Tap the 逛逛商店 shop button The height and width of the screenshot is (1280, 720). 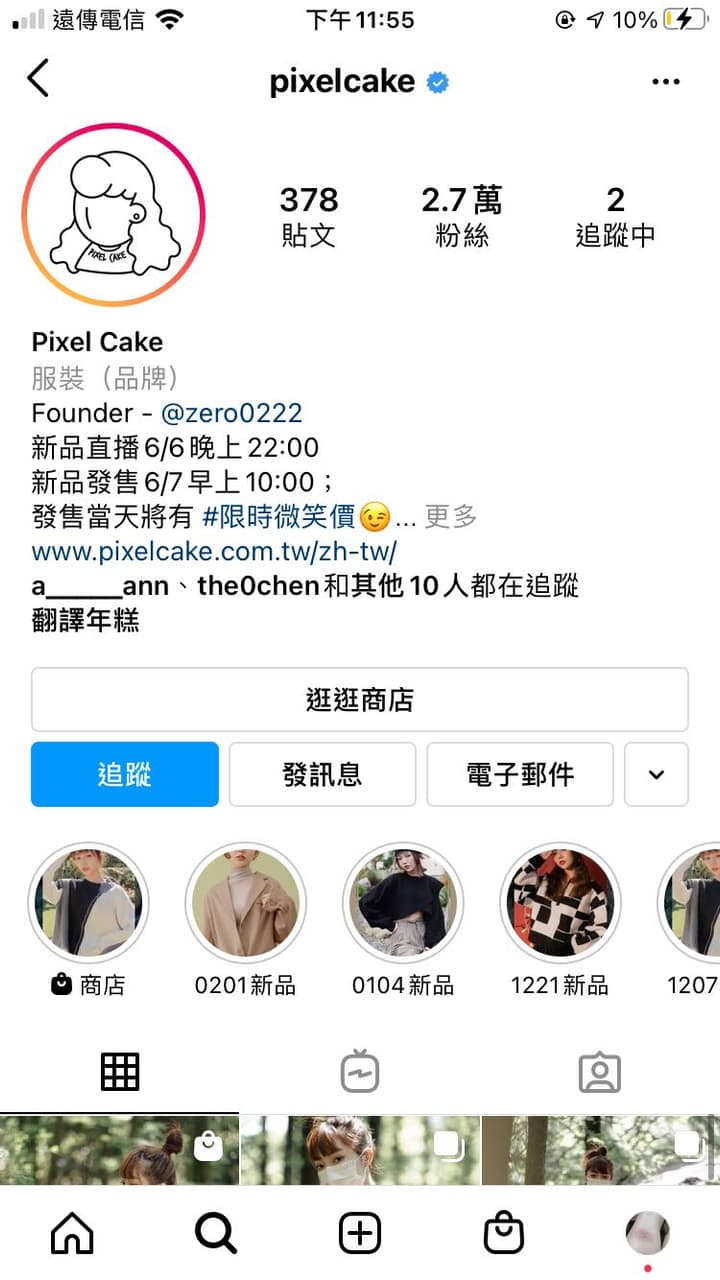point(360,700)
